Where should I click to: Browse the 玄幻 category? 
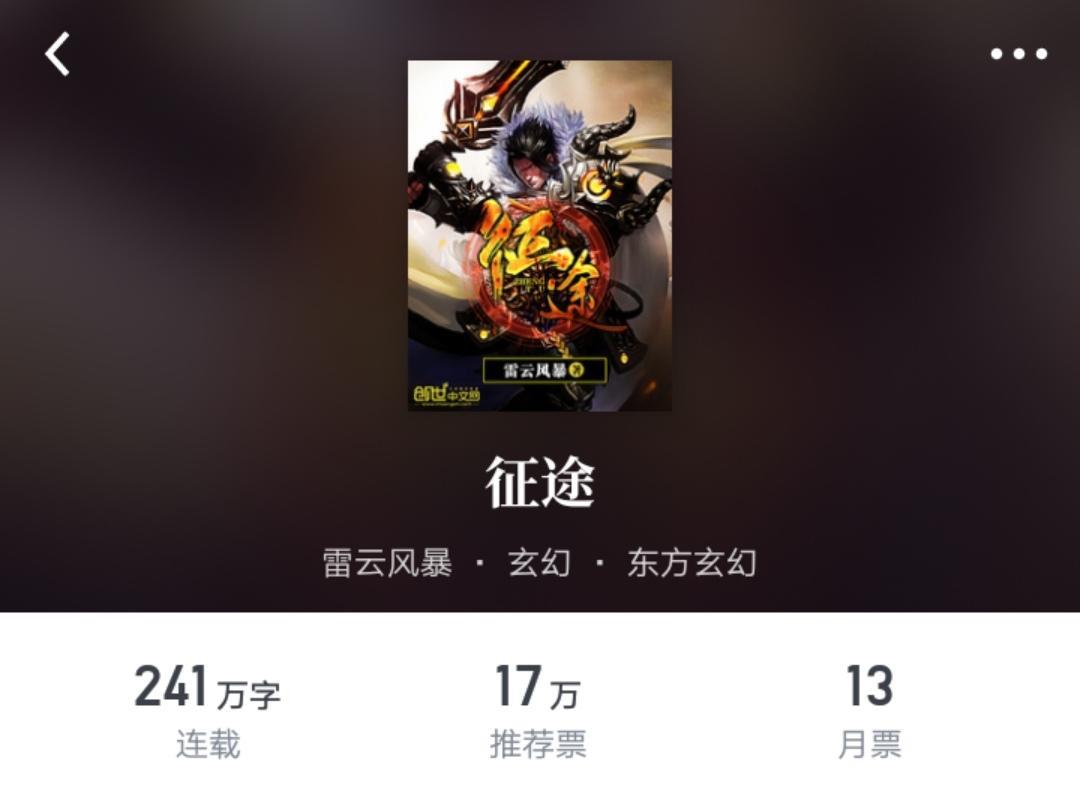[539, 563]
